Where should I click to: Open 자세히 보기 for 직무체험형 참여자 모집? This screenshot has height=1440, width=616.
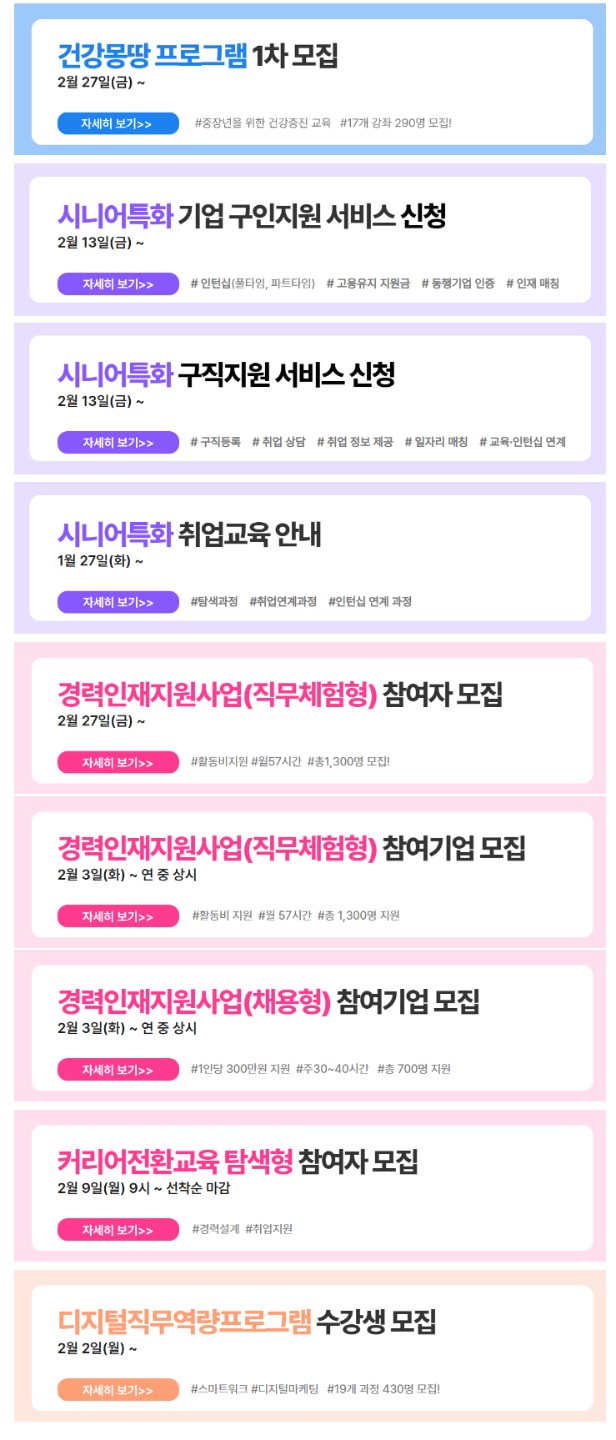pos(117,762)
